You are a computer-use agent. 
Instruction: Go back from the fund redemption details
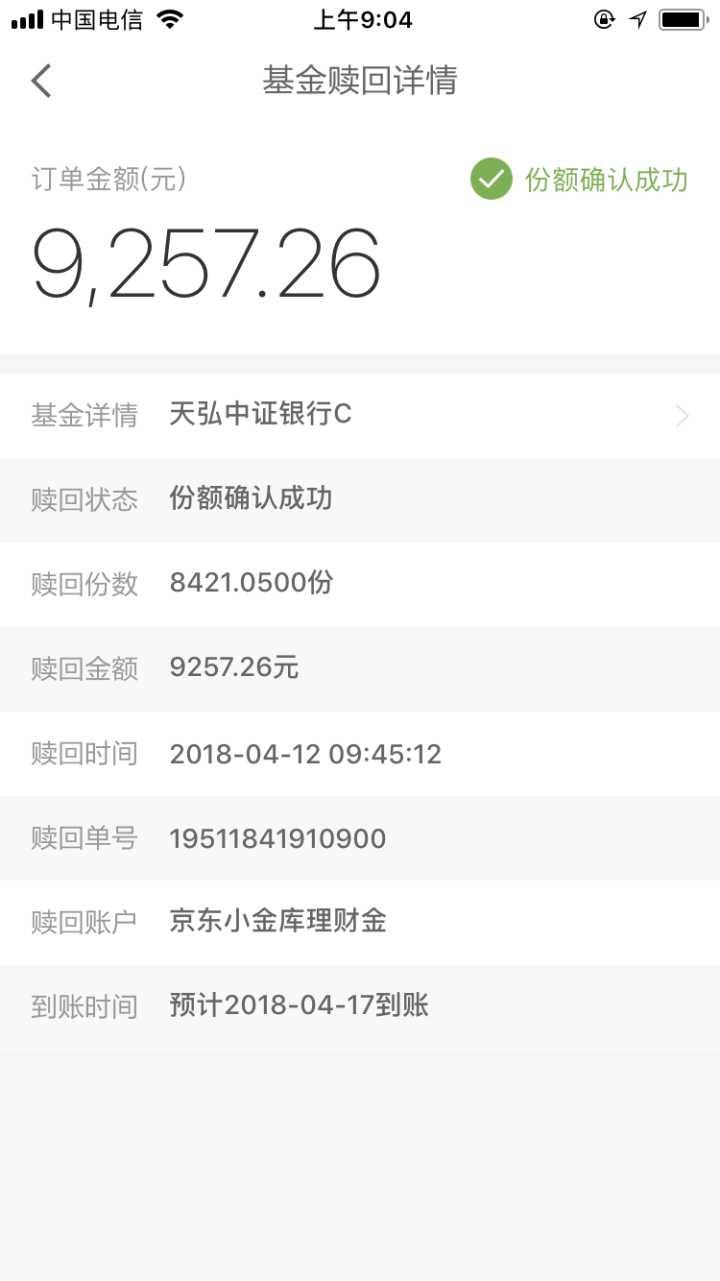41,80
